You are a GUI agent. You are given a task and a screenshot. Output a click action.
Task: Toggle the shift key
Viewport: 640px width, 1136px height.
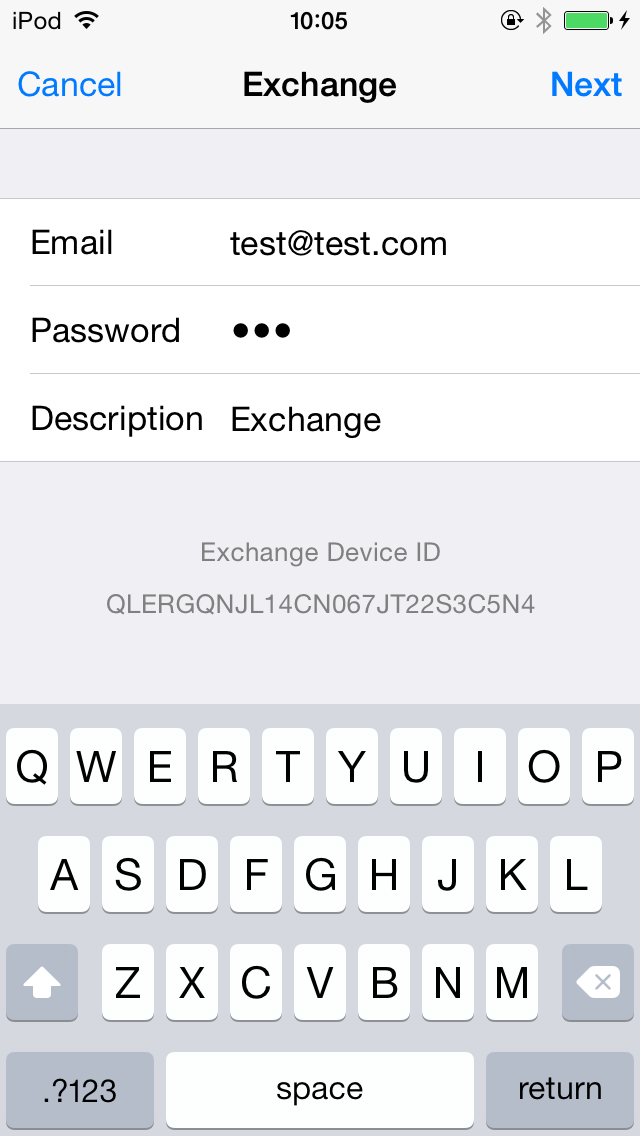pos(42,984)
